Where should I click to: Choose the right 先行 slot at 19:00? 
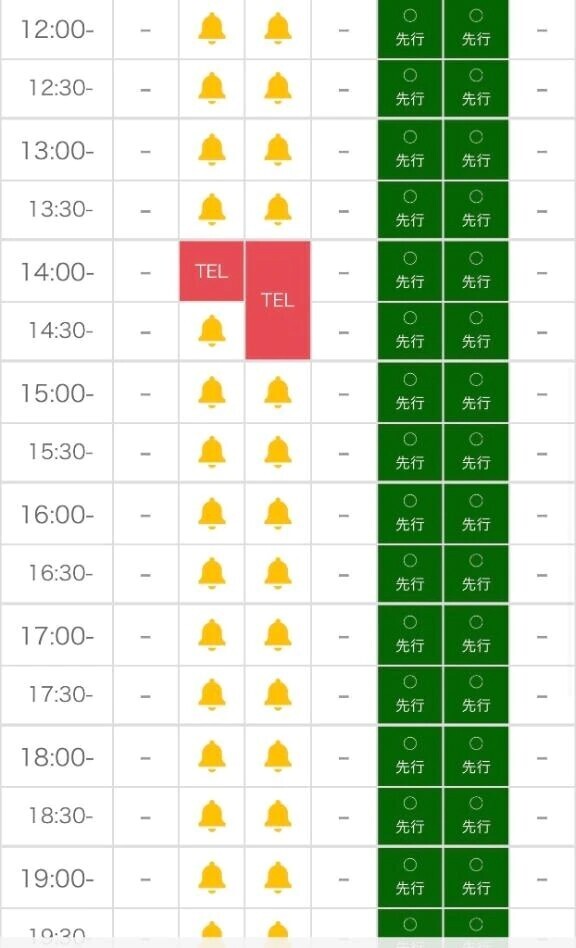click(x=476, y=877)
